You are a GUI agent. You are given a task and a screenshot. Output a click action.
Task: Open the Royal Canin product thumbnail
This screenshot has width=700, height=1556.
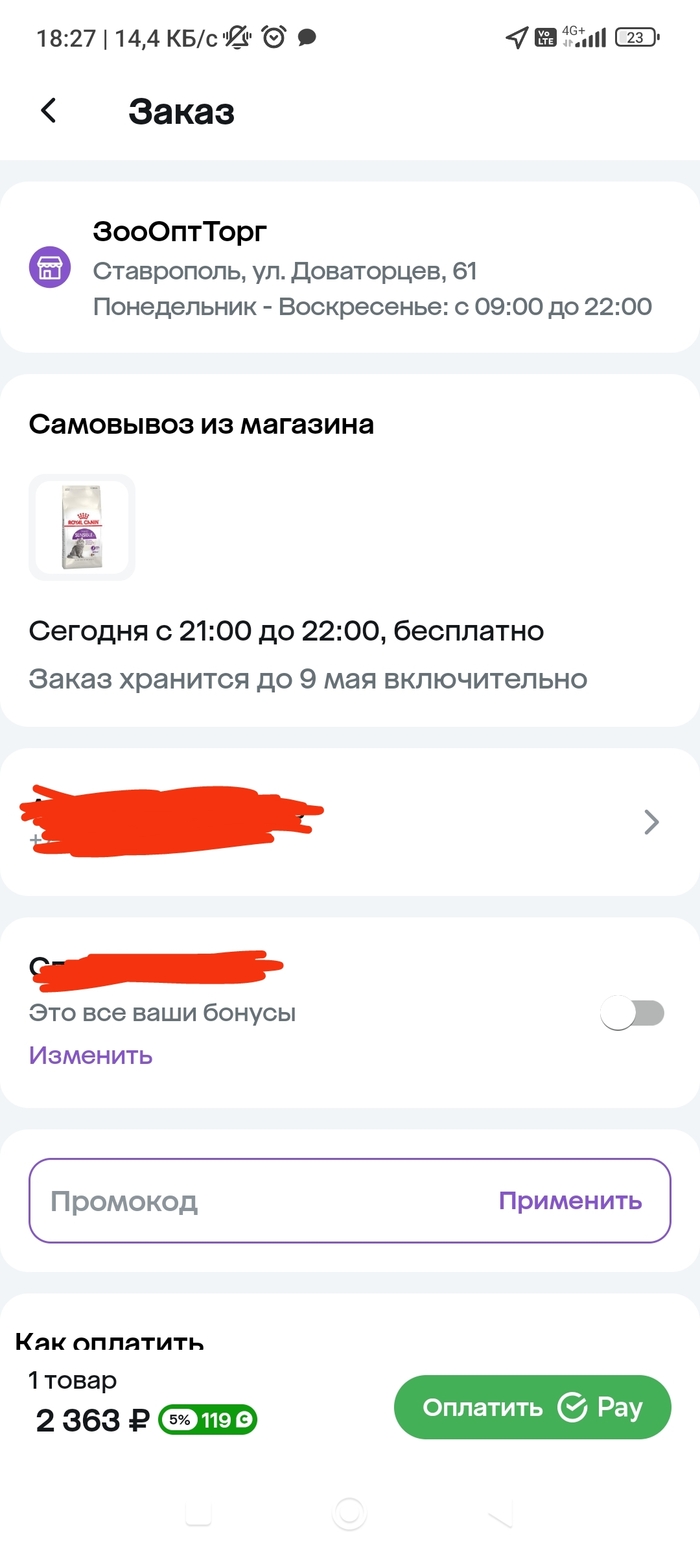click(x=82, y=527)
